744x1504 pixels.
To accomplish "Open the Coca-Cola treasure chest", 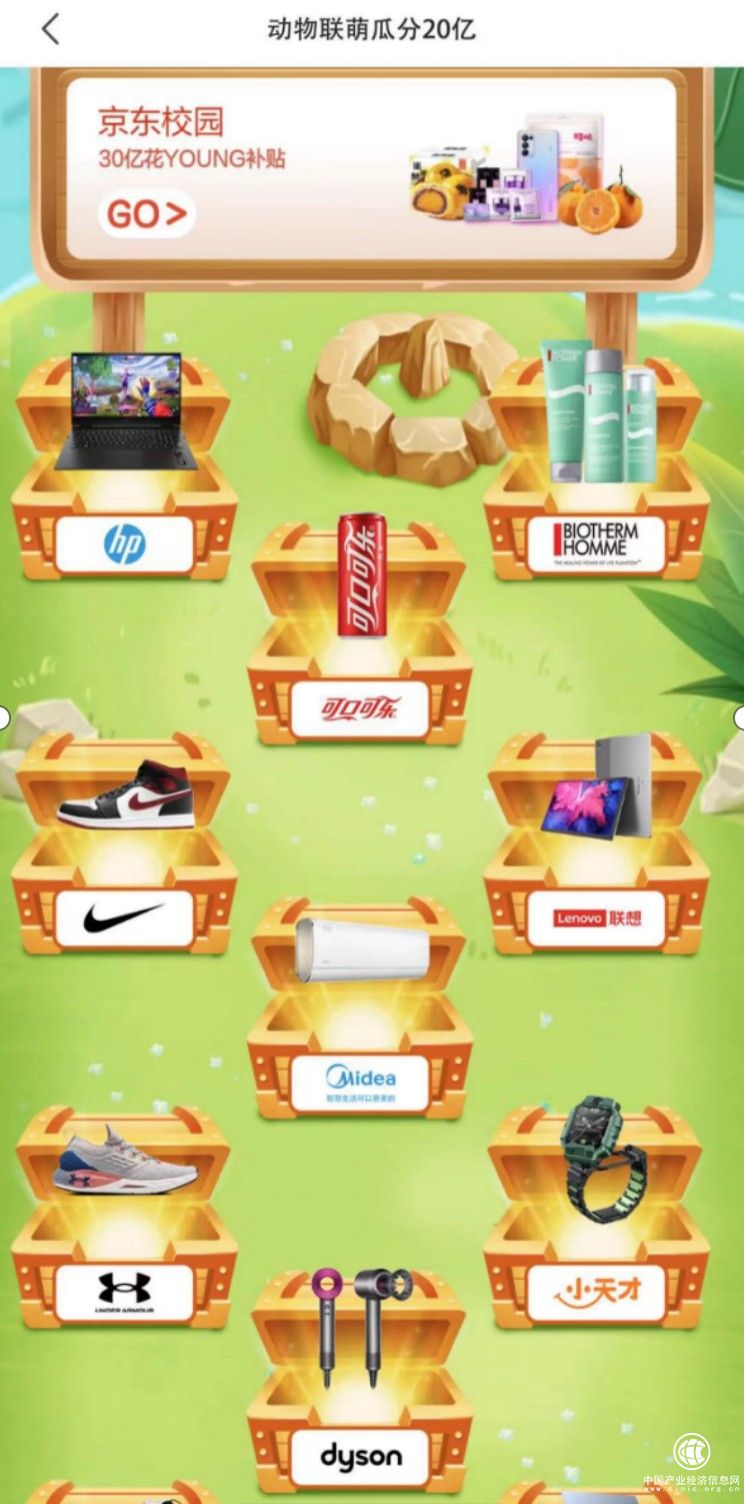I will point(360,635).
